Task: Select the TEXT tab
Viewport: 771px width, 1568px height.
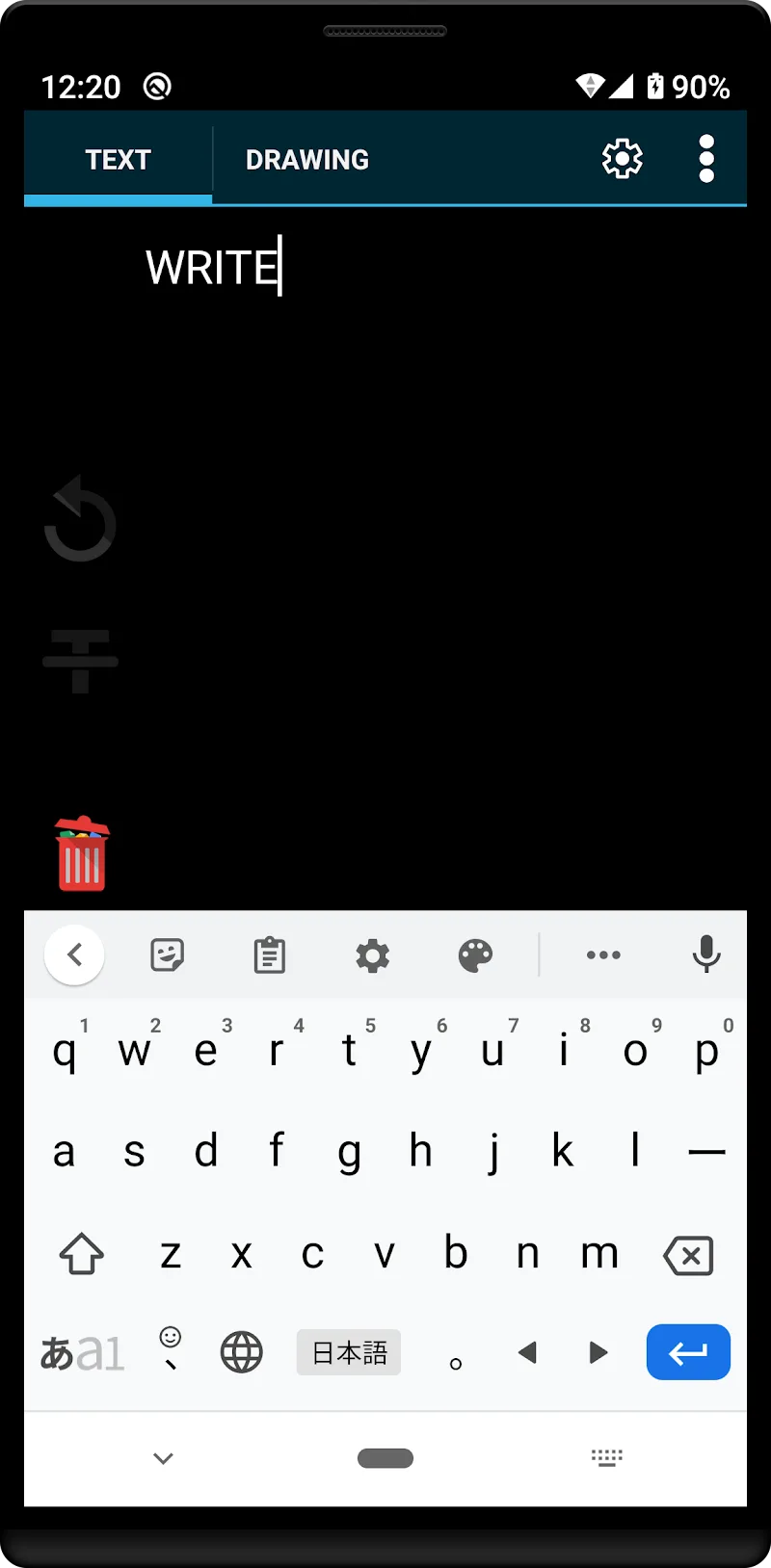Action: pyautogui.click(x=118, y=160)
